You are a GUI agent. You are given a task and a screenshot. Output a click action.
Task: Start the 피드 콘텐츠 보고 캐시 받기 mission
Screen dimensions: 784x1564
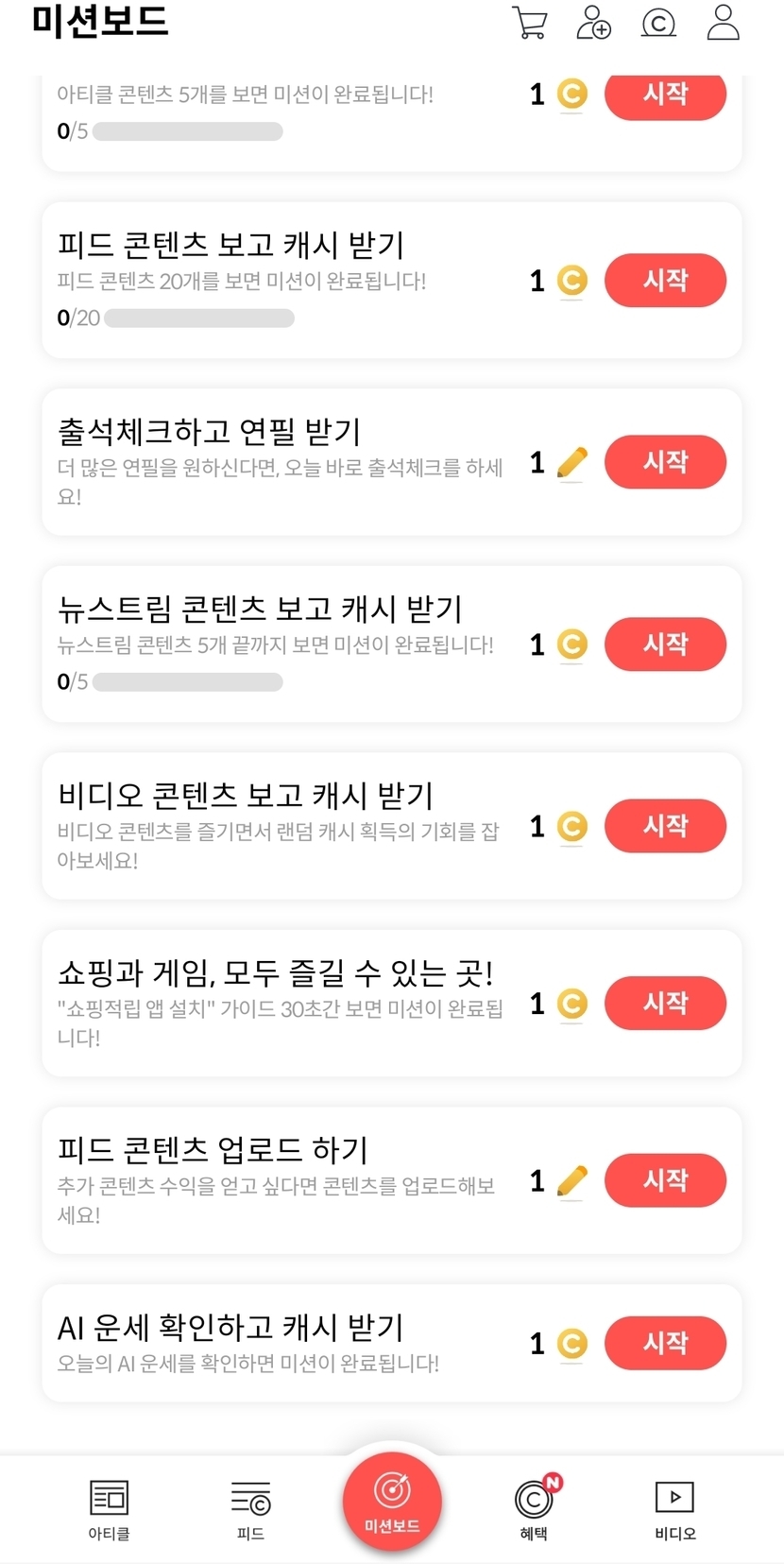(x=665, y=281)
